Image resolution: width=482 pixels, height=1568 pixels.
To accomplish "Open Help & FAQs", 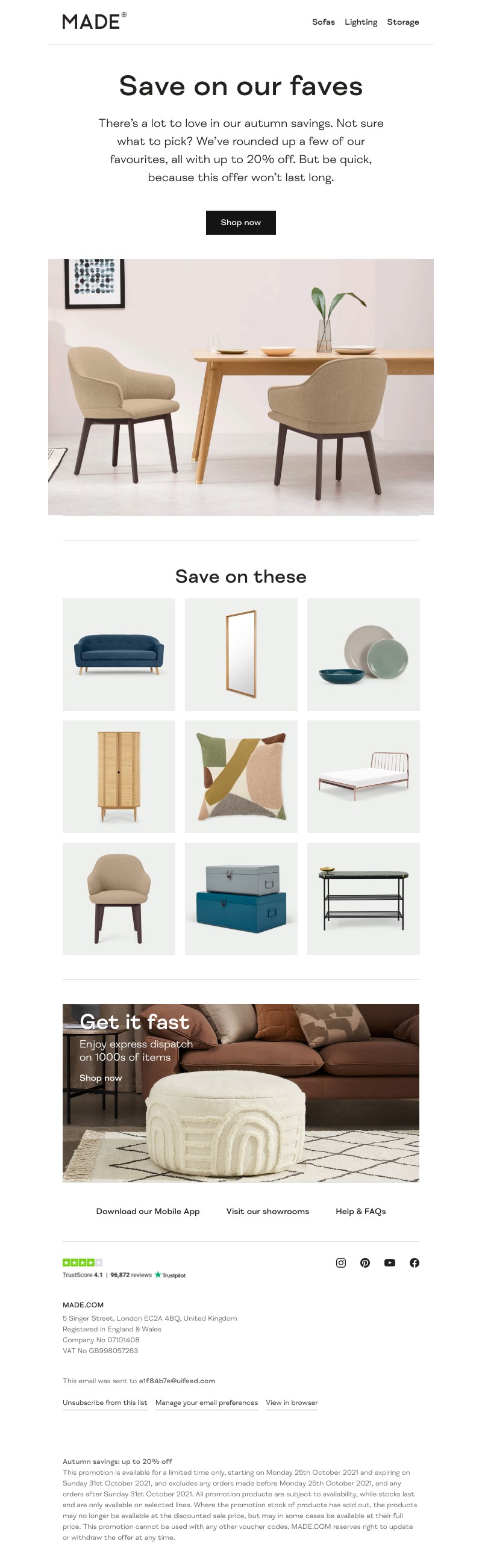I will 361,1211.
